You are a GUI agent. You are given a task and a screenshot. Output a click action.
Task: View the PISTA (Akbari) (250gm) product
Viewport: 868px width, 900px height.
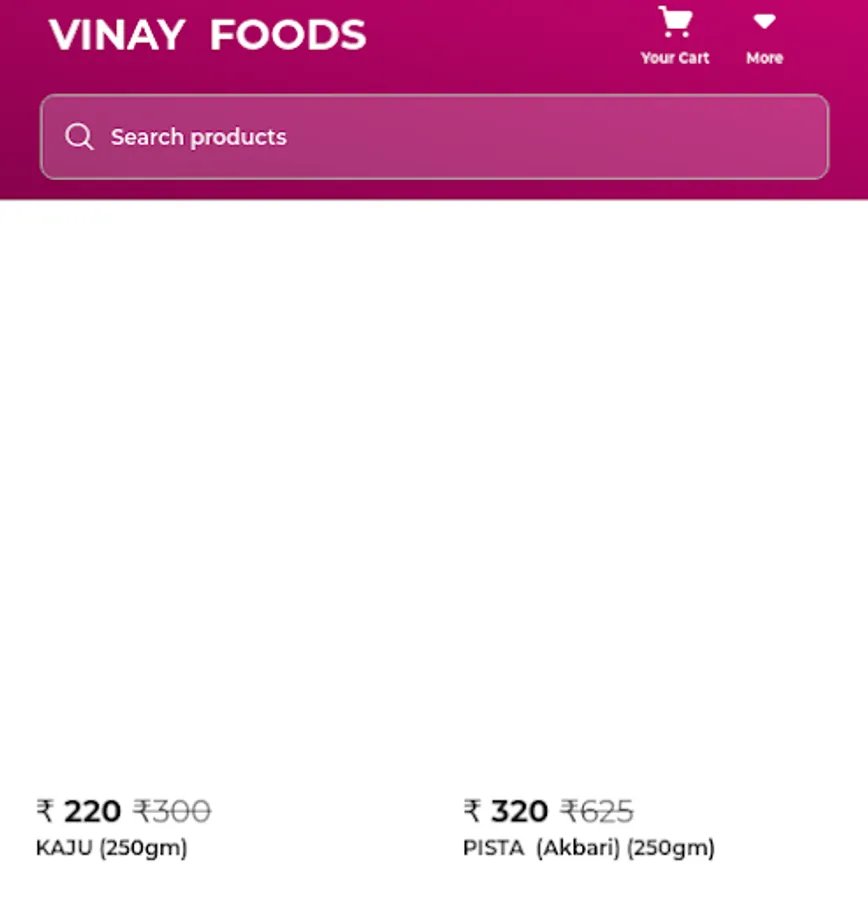pos(588,848)
